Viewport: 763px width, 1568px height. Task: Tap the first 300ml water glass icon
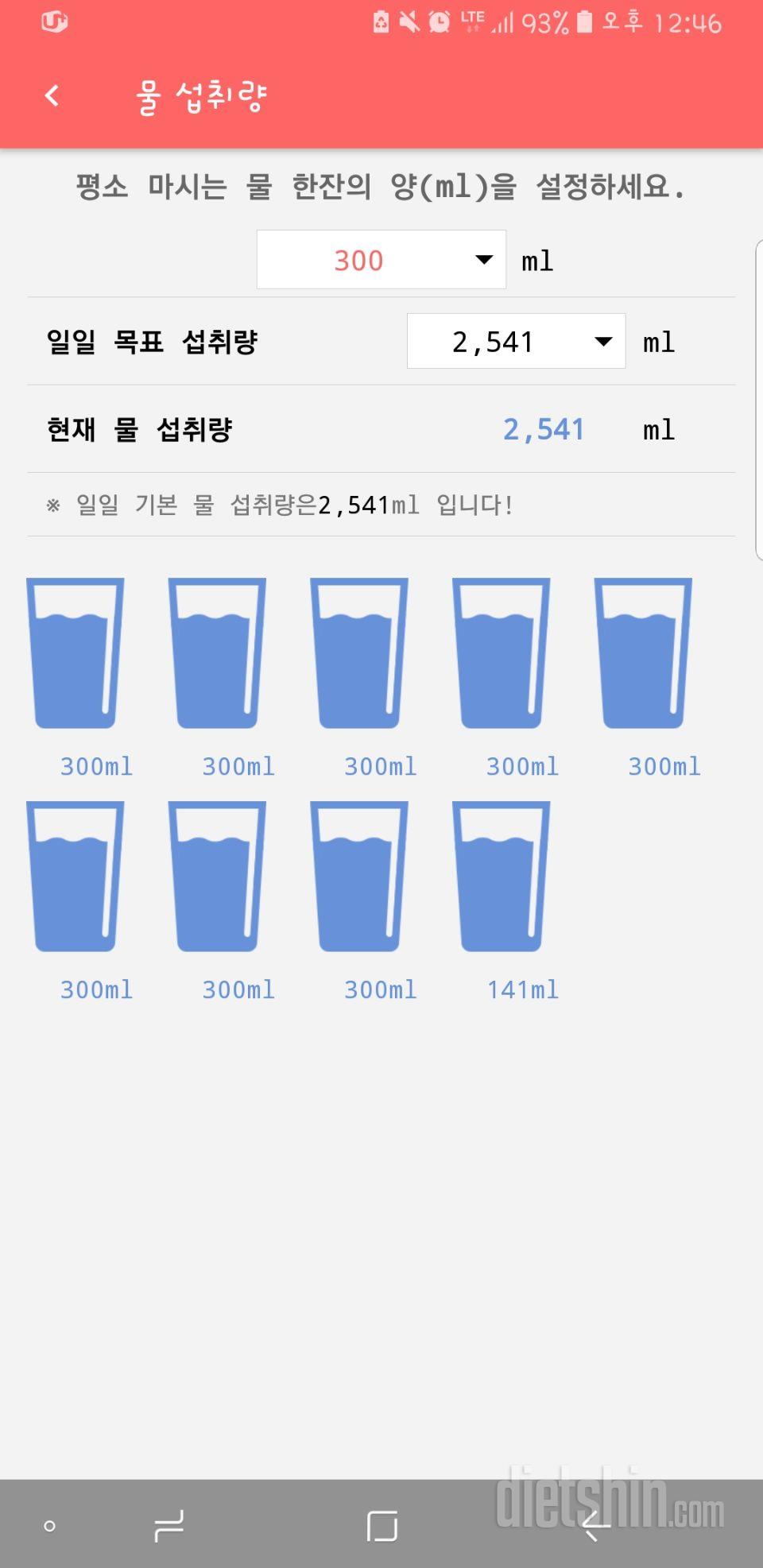pyautogui.click(x=77, y=652)
